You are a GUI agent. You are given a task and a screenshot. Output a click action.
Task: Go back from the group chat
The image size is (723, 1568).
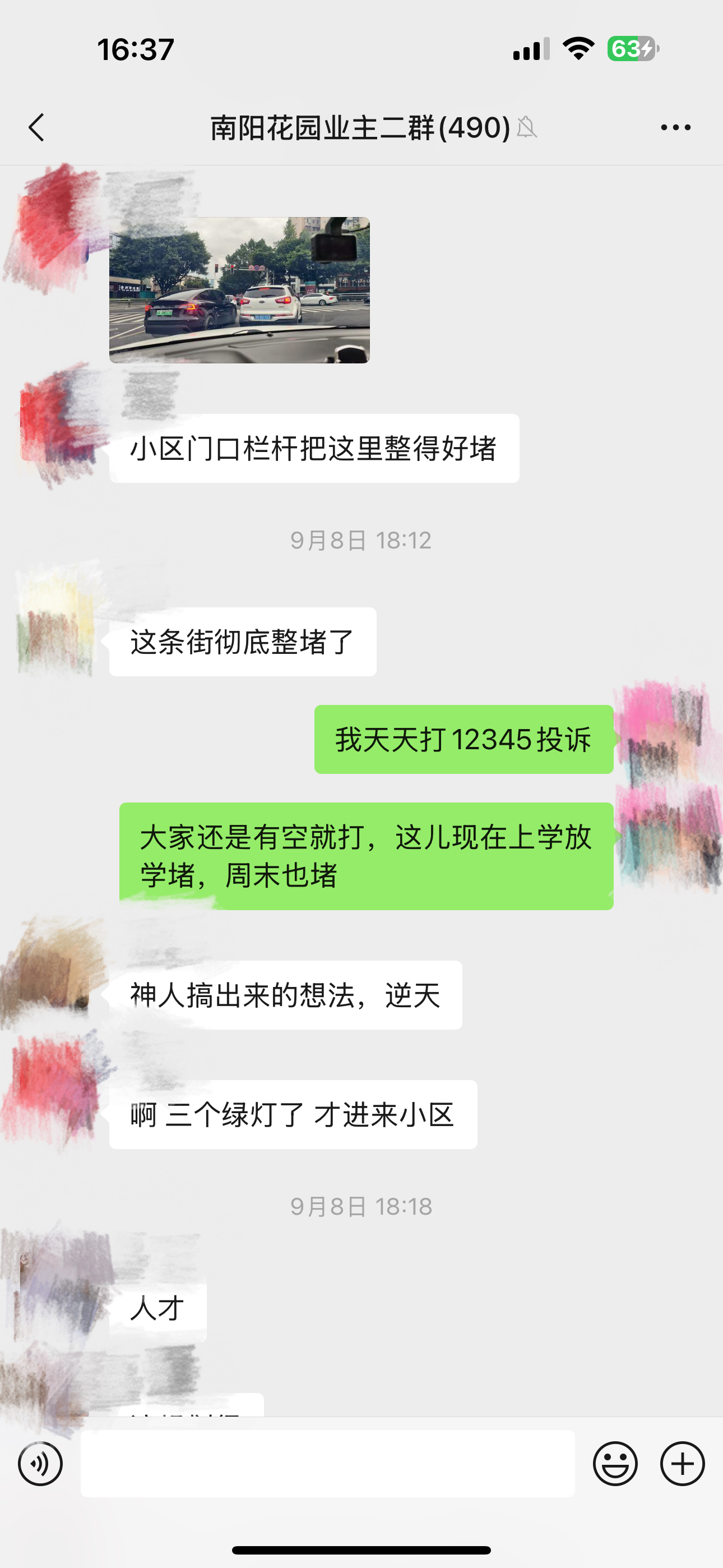(x=36, y=127)
